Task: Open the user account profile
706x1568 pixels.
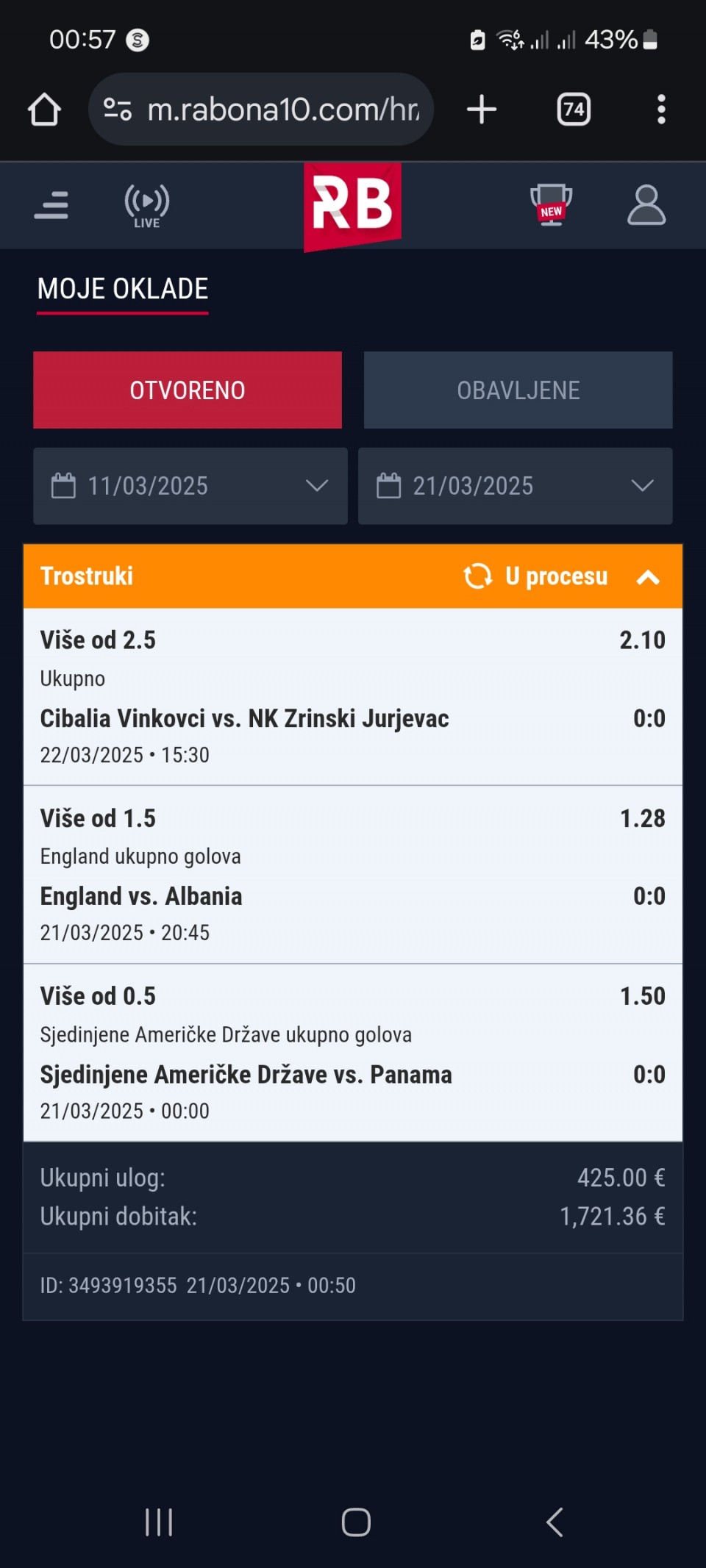Action: [x=646, y=205]
